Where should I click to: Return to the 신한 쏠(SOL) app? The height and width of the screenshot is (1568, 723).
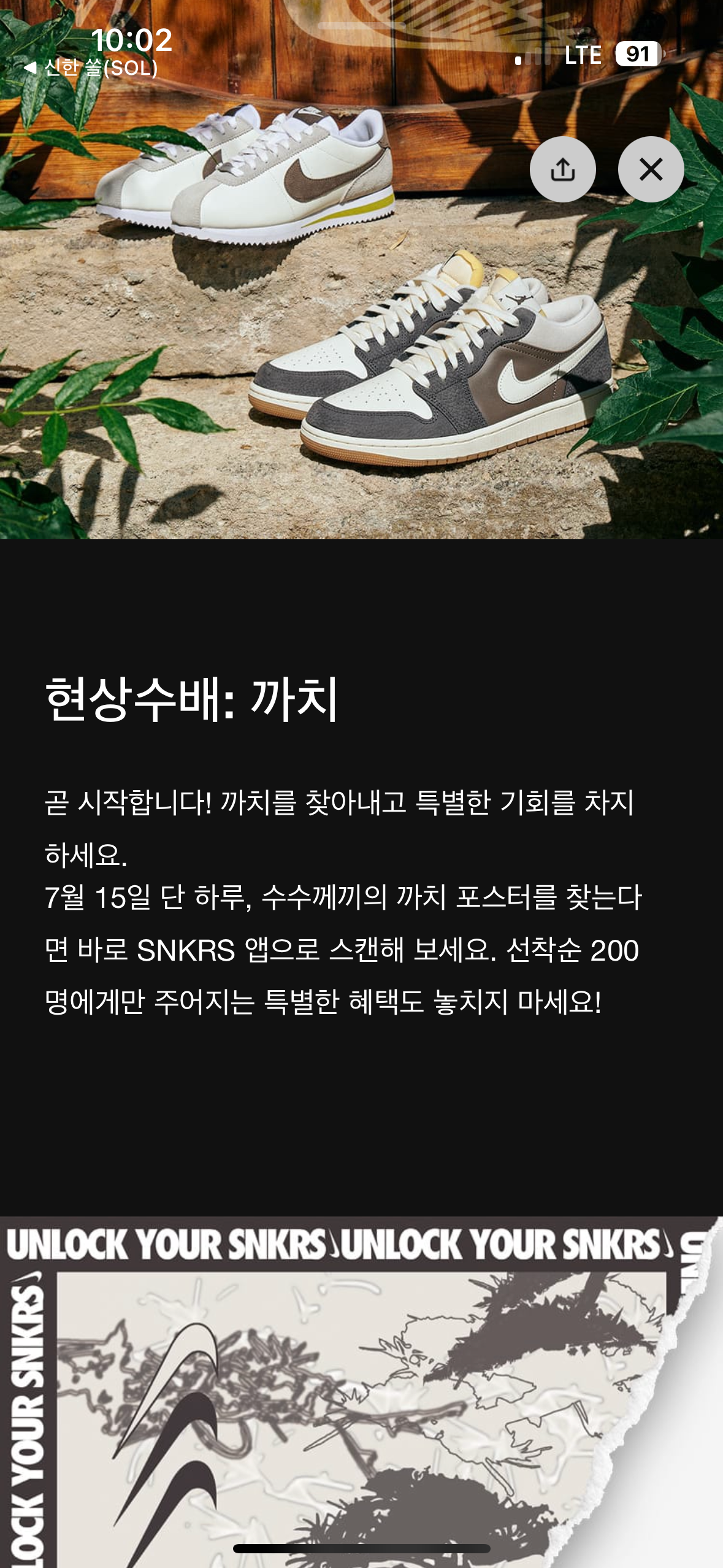coord(91,67)
